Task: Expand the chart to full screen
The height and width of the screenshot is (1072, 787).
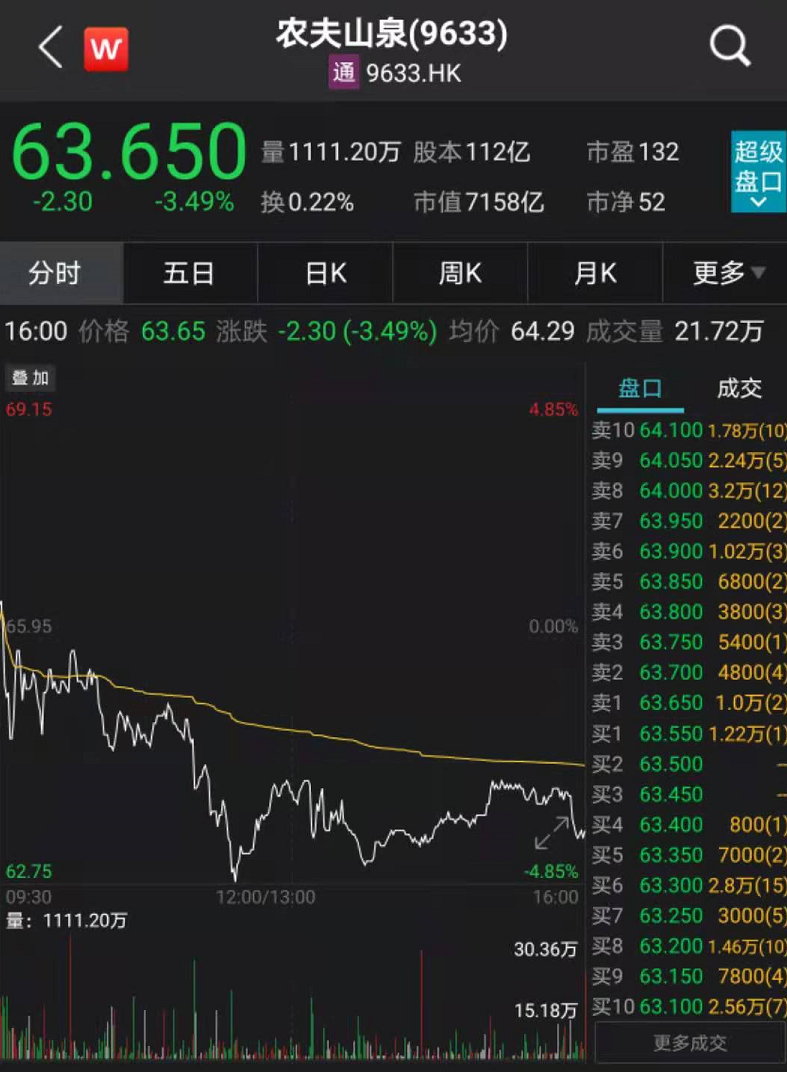Action: click(551, 832)
